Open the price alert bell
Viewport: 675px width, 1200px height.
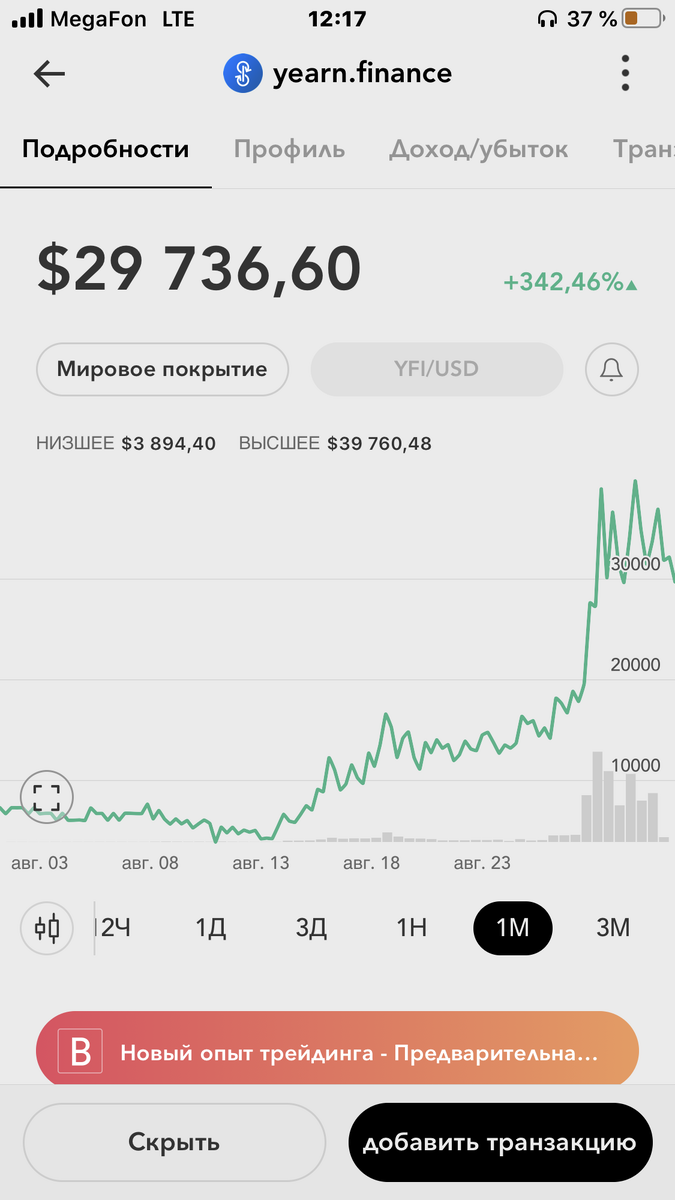pyautogui.click(x=611, y=369)
